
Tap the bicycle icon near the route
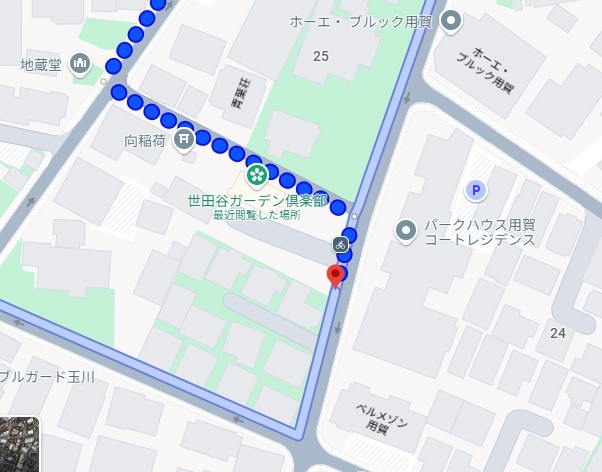[341, 244]
